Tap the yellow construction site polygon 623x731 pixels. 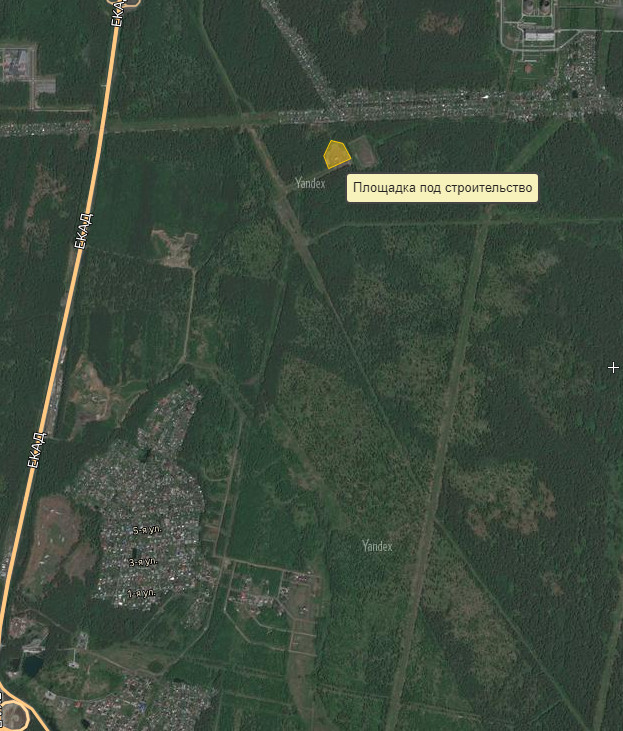click(x=335, y=154)
